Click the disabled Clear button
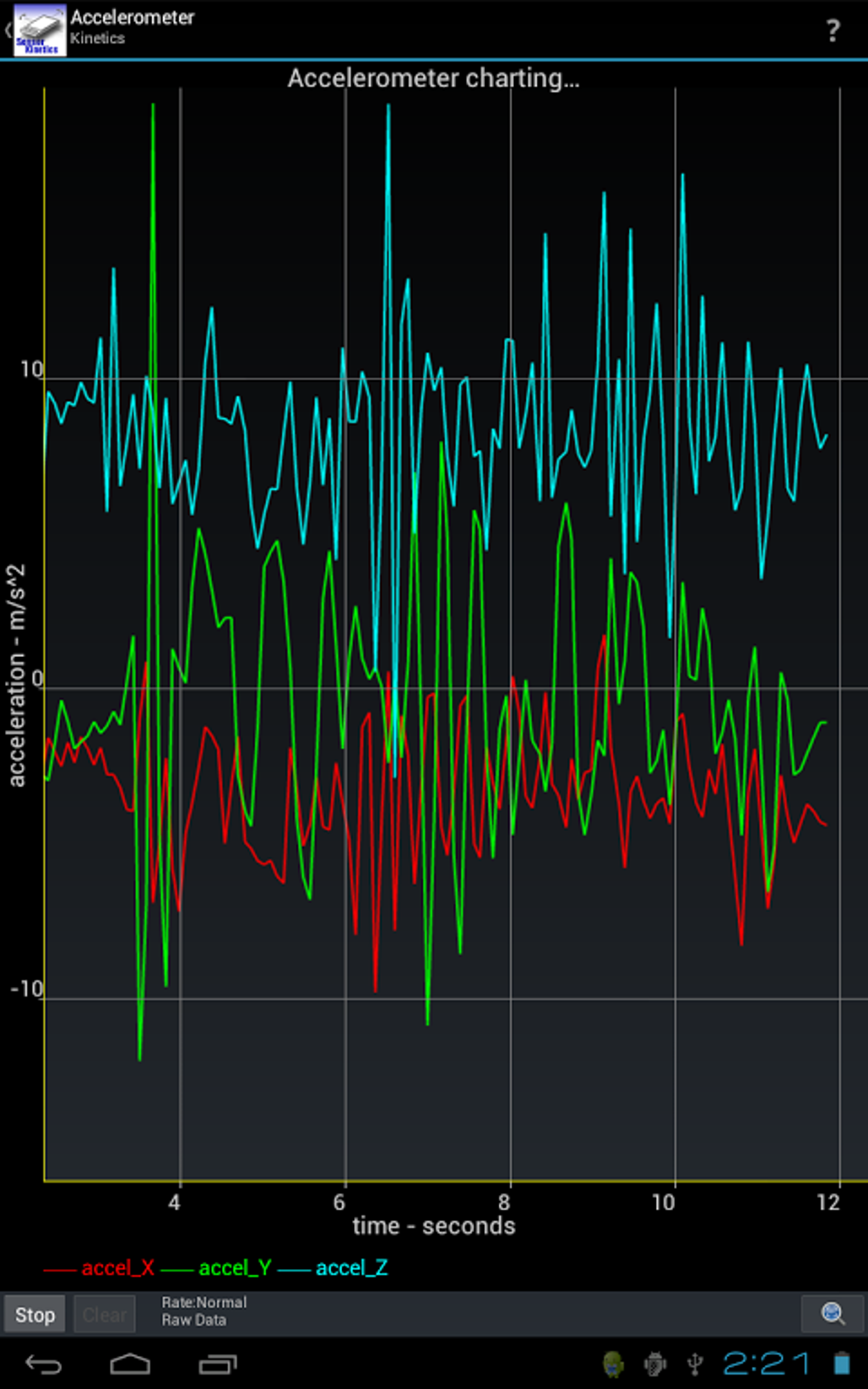Image resolution: width=868 pixels, height=1389 pixels. (104, 1313)
